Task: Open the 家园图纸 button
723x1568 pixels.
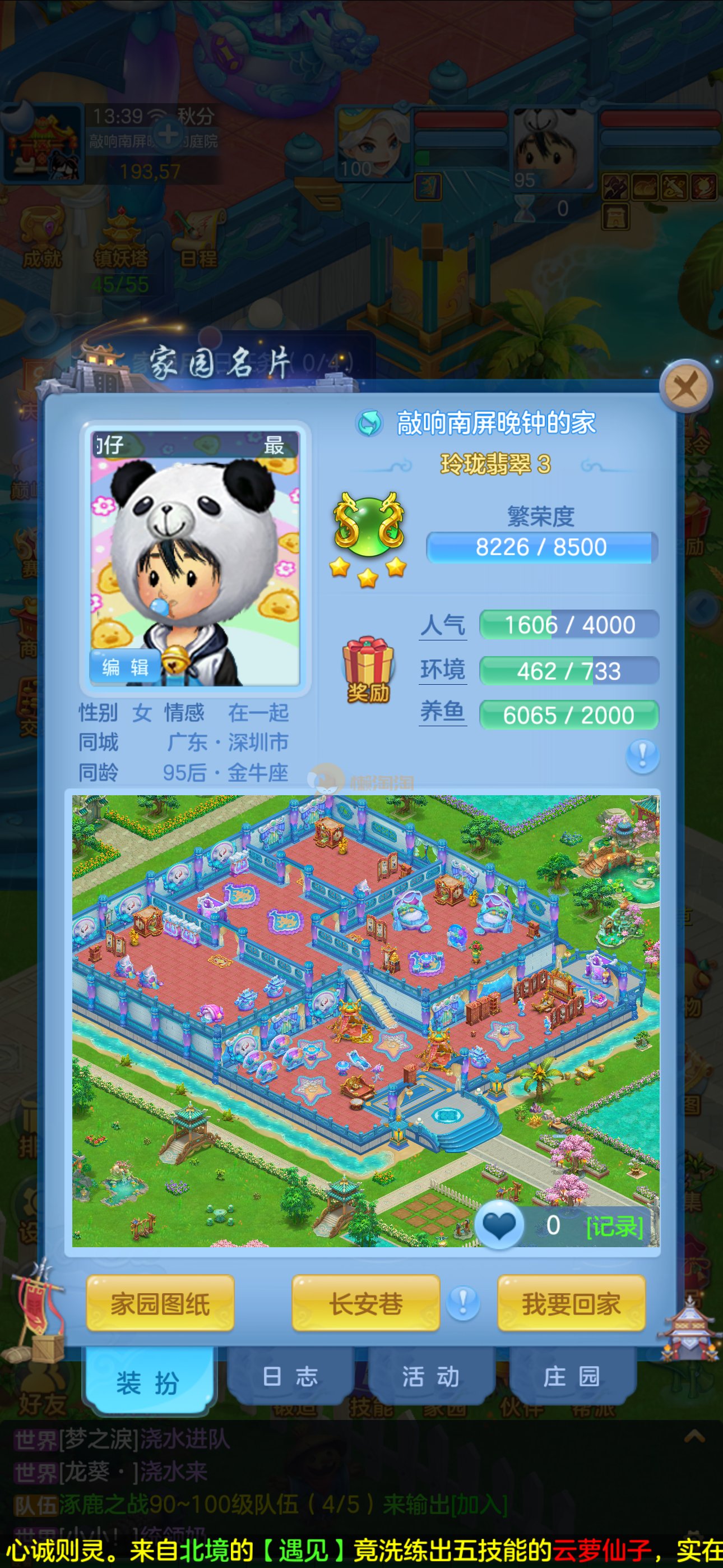Action: pos(160,1304)
